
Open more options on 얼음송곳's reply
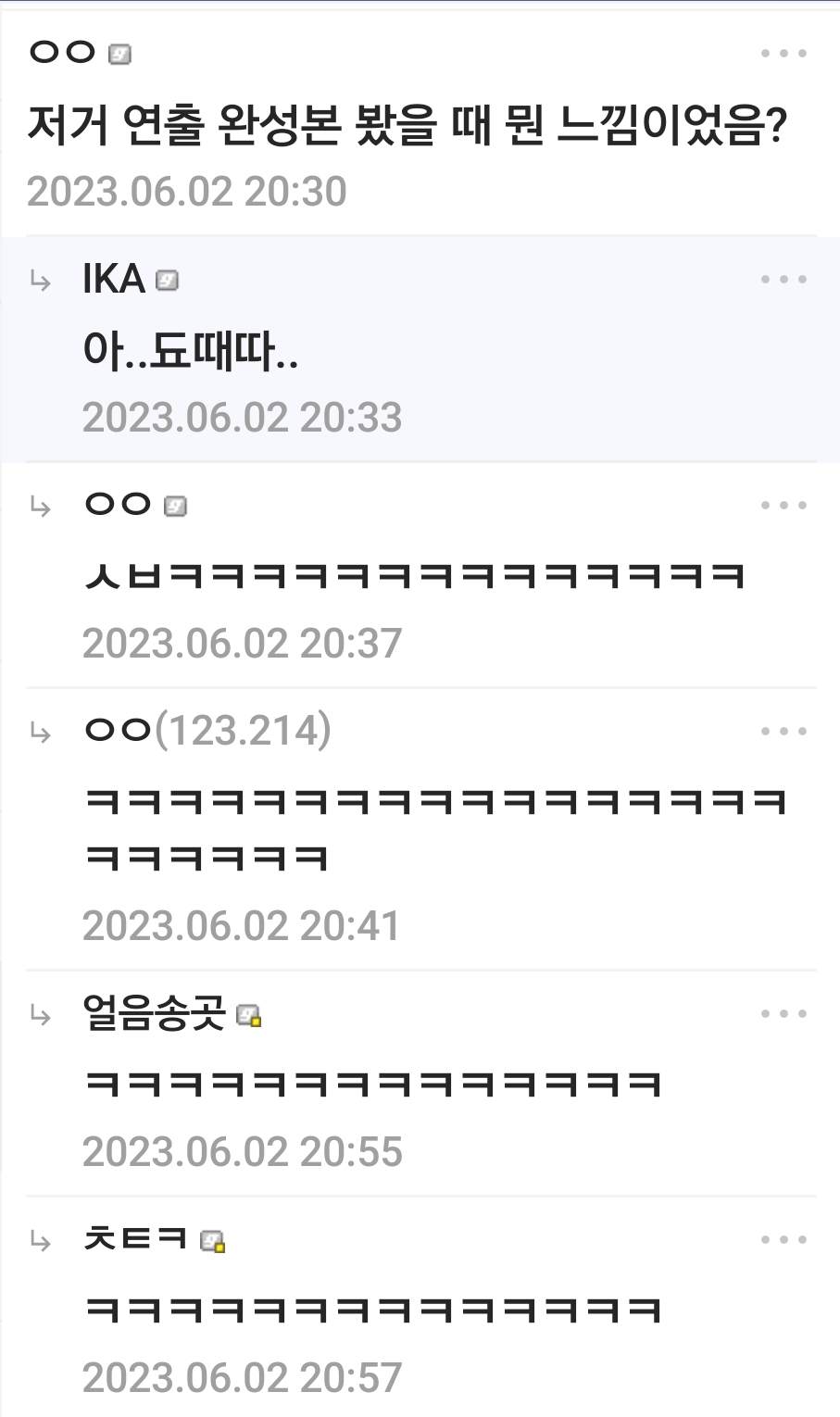pos(784,1014)
